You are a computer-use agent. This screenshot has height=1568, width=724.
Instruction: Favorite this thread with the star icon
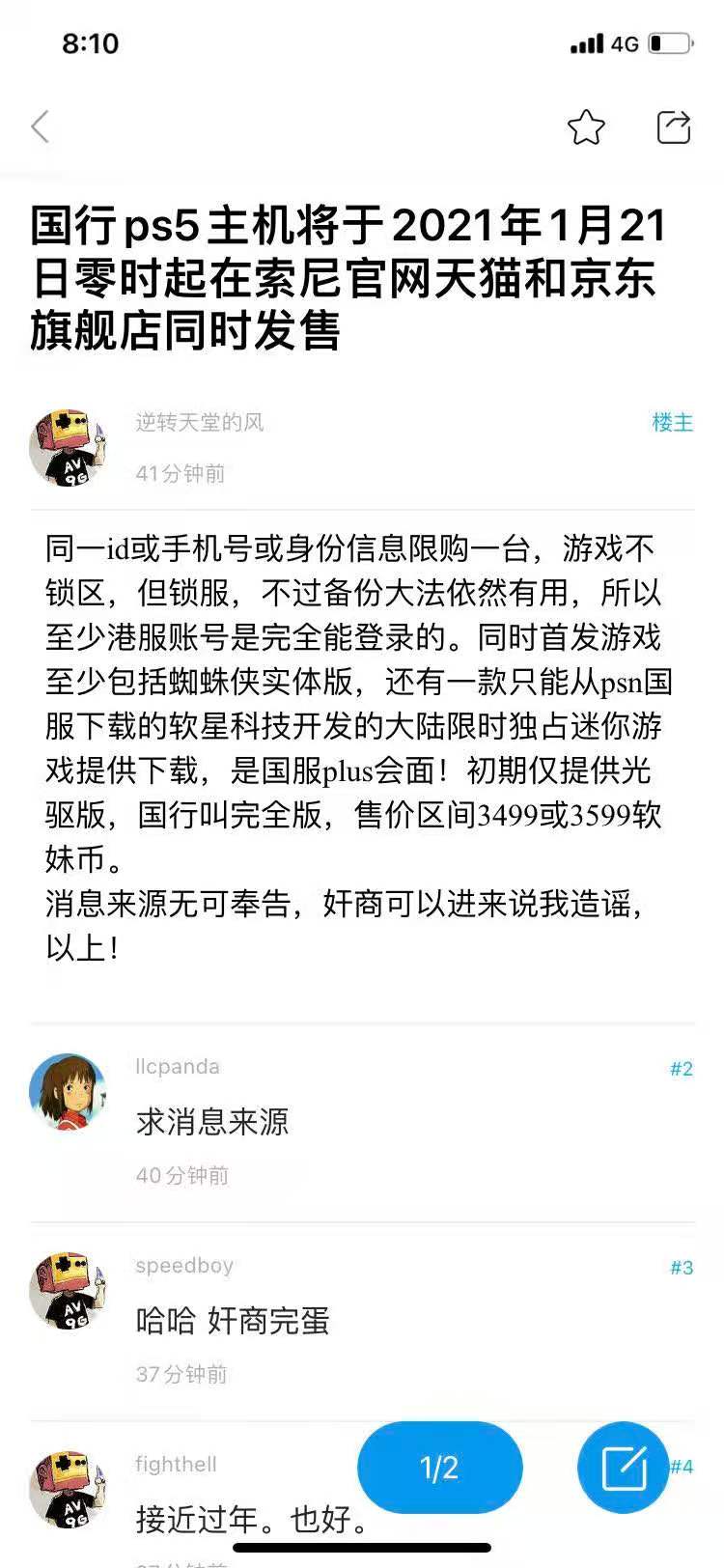[x=585, y=127]
